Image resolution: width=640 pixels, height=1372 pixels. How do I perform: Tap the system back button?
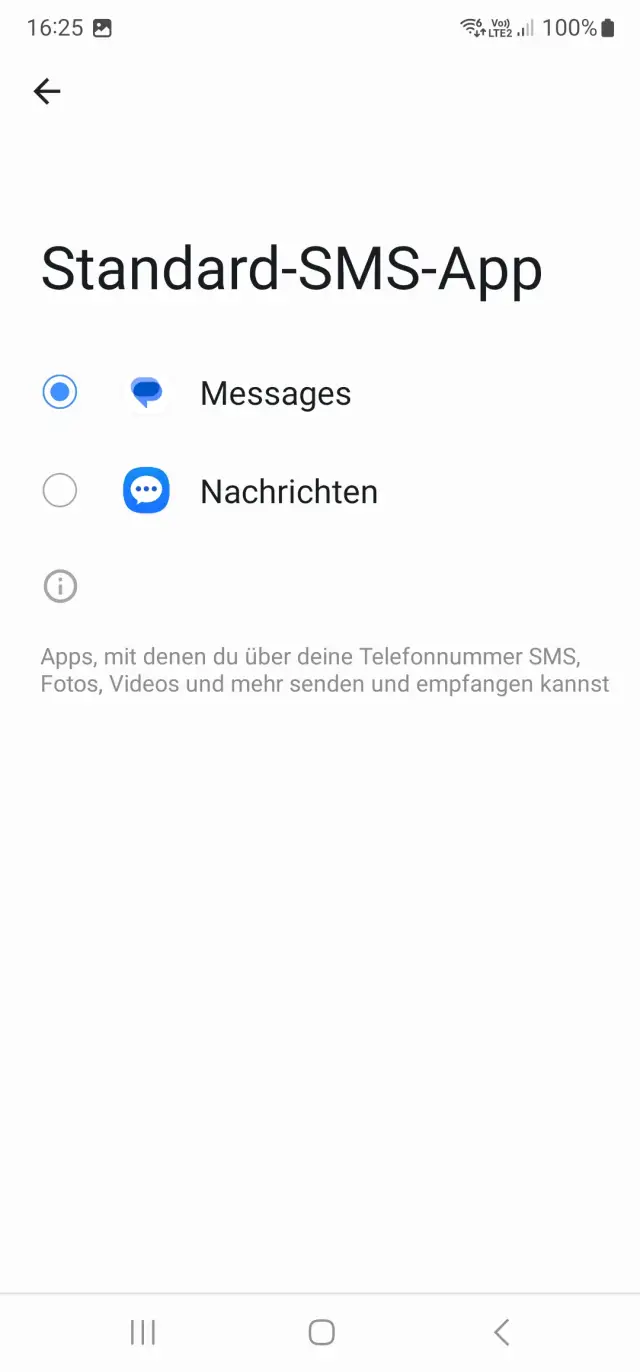pyautogui.click(x=502, y=1331)
